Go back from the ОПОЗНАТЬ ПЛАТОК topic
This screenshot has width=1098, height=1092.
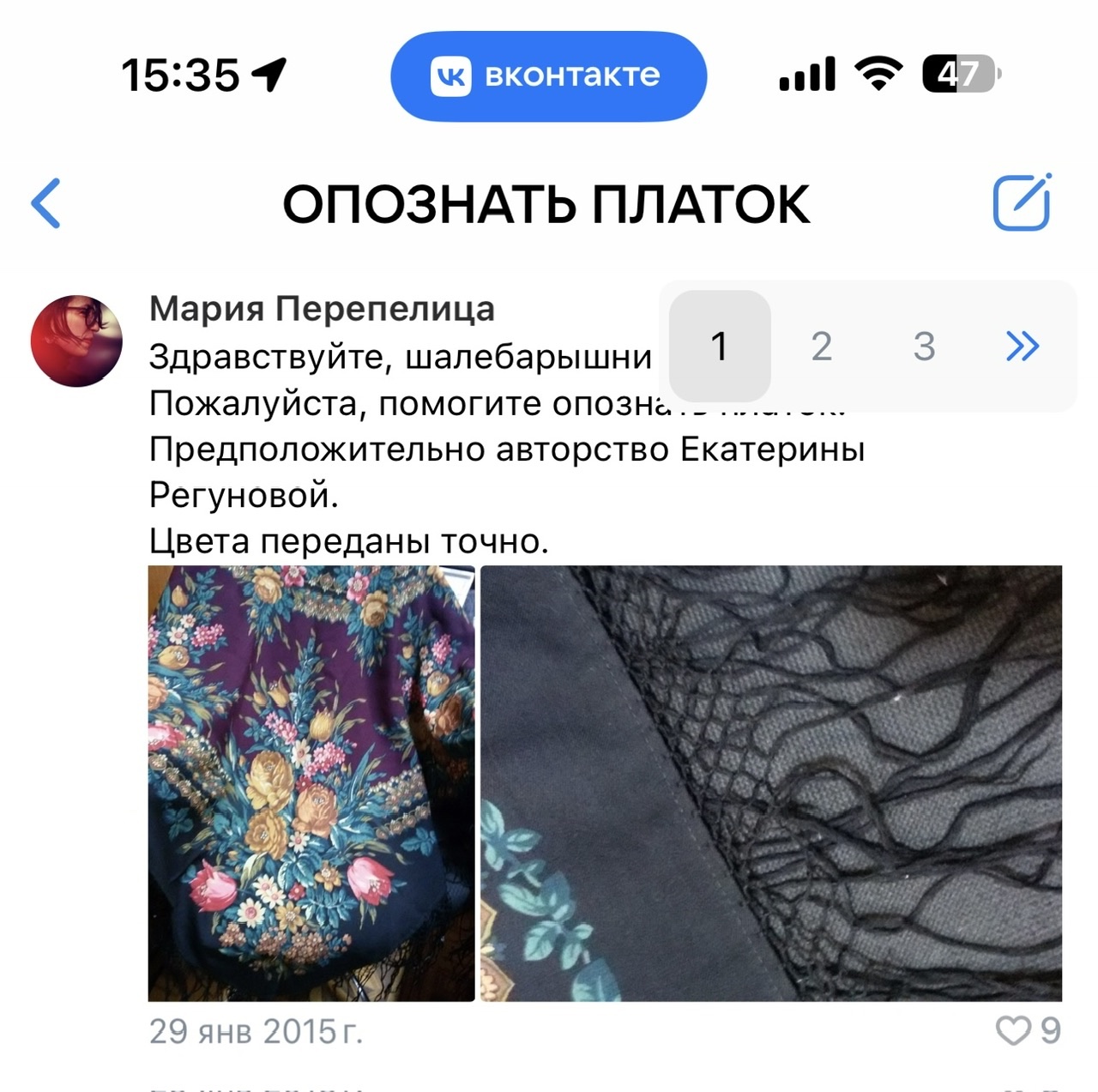(x=46, y=203)
